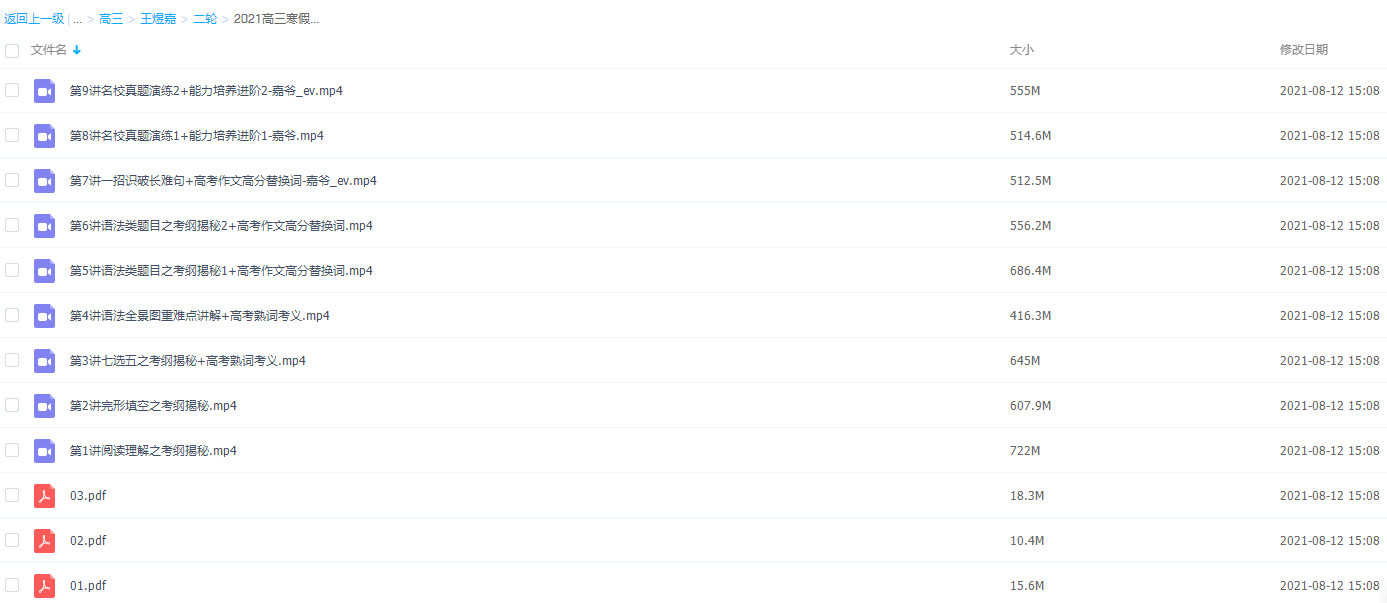
Task: Open video 第9讲名校真题演练2+能力培养进阶2
Action: (x=206, y=91)
